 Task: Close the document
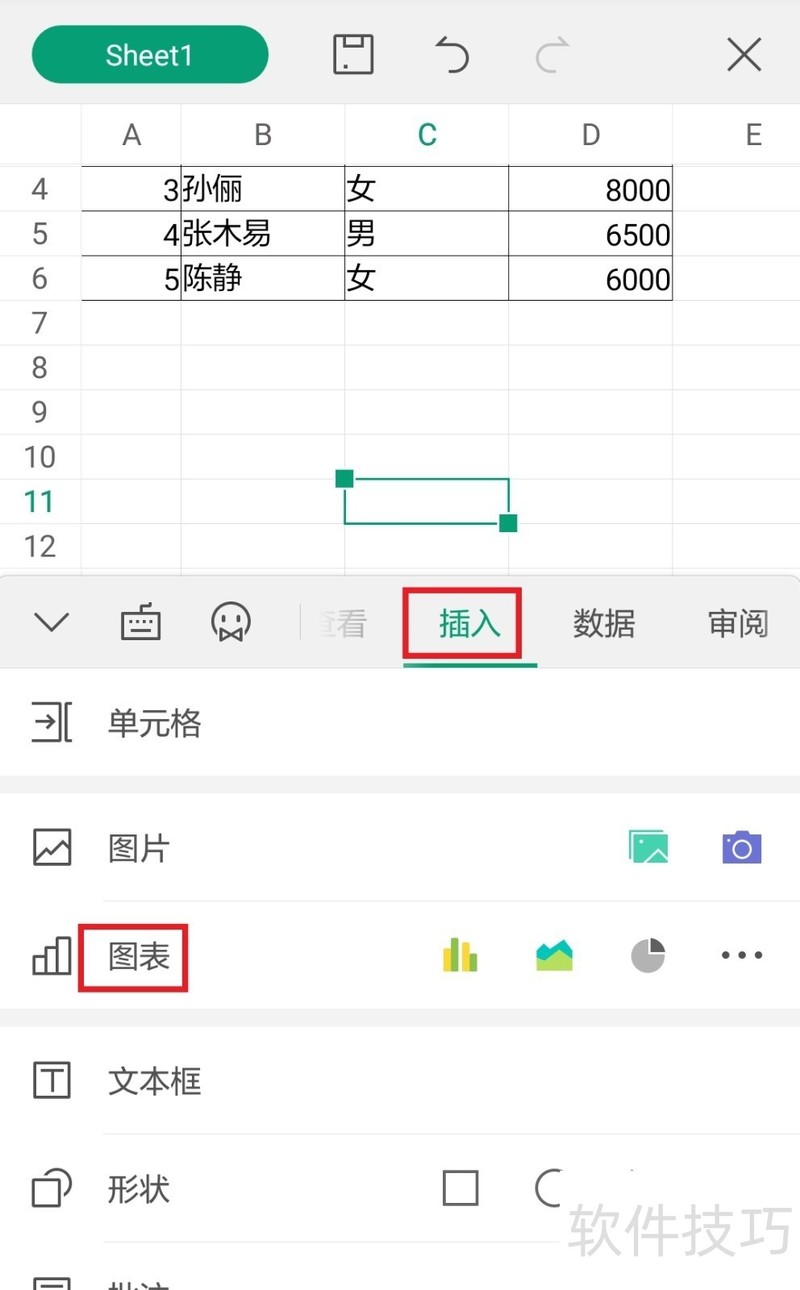click(x=744, y=55)
